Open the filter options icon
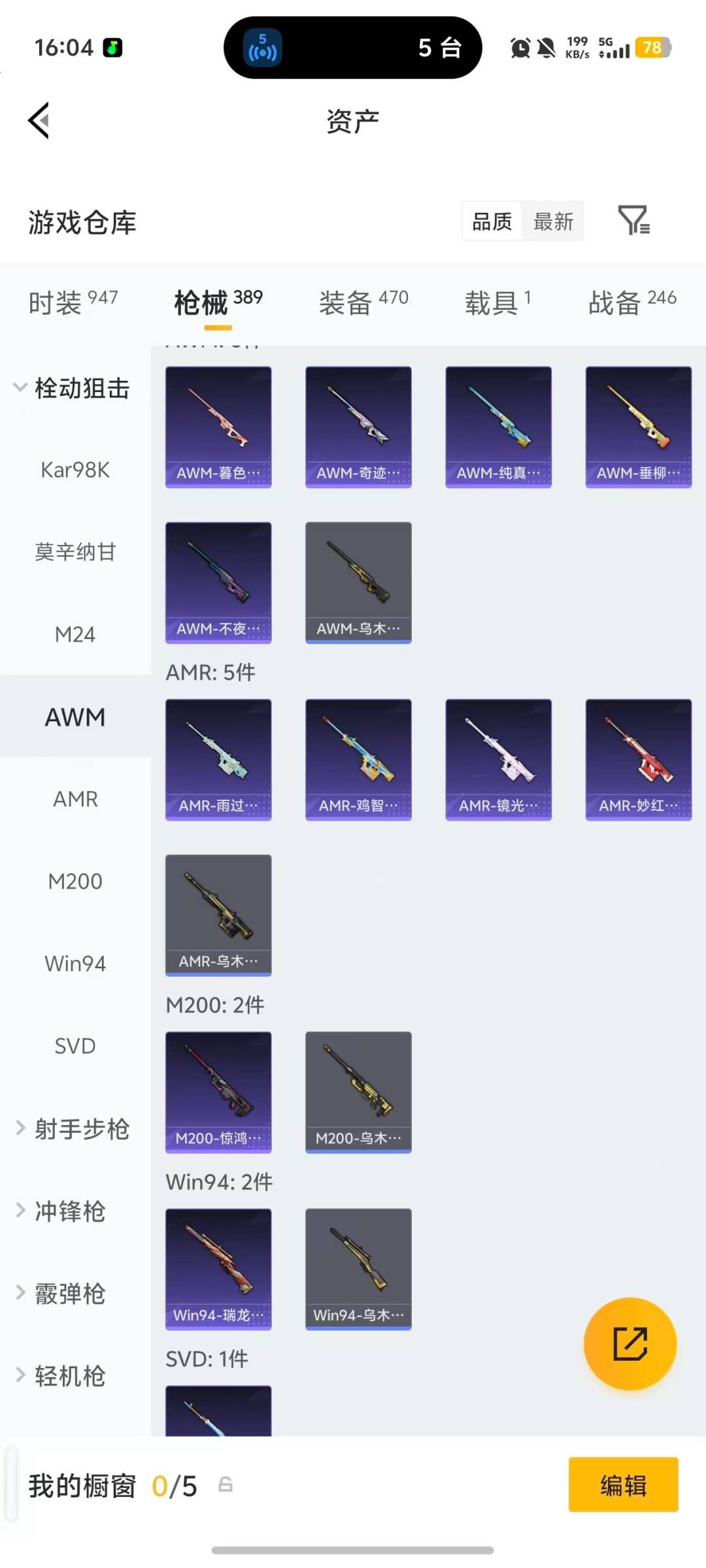This screenshot has width=706, height=1568. tap(635, 222)
